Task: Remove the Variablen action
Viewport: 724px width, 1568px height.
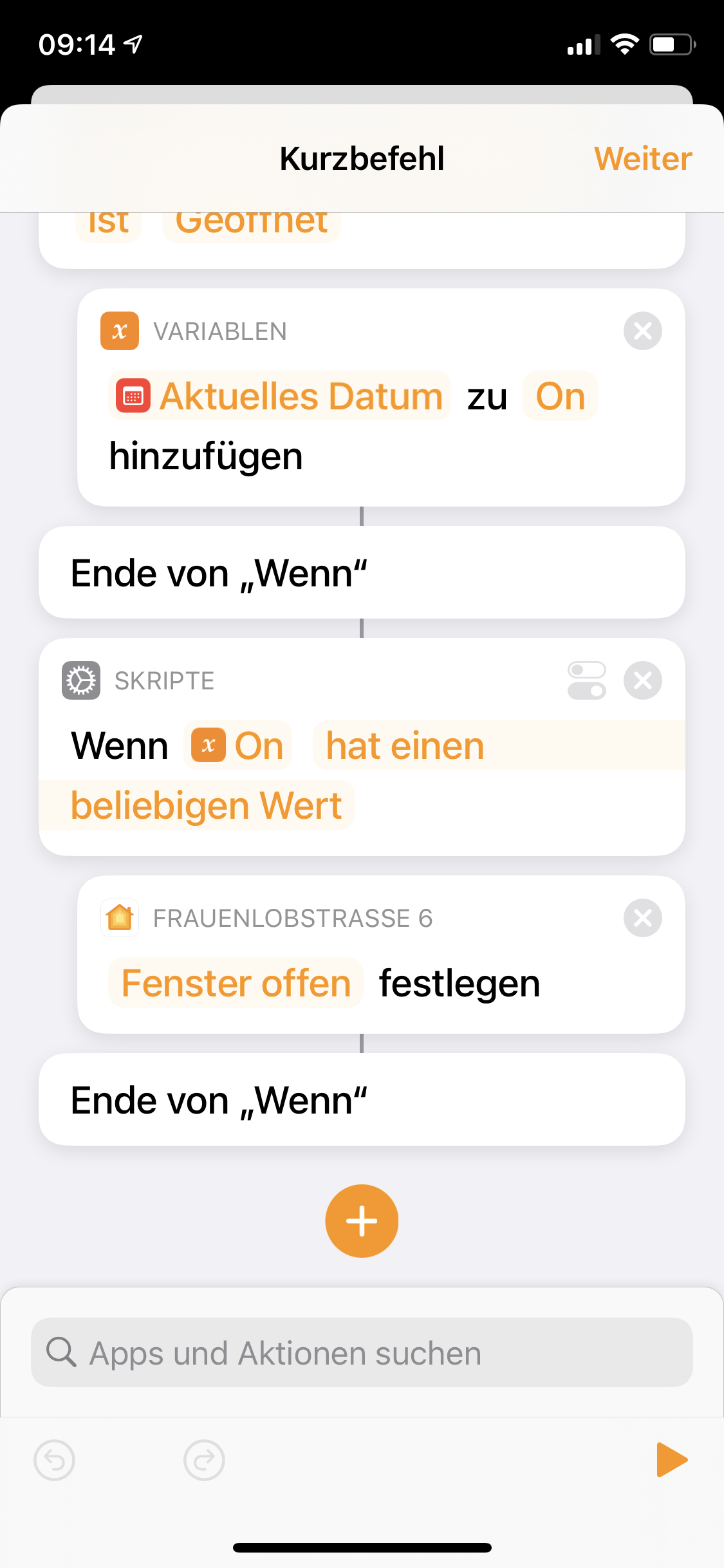Action: [642, 331]
